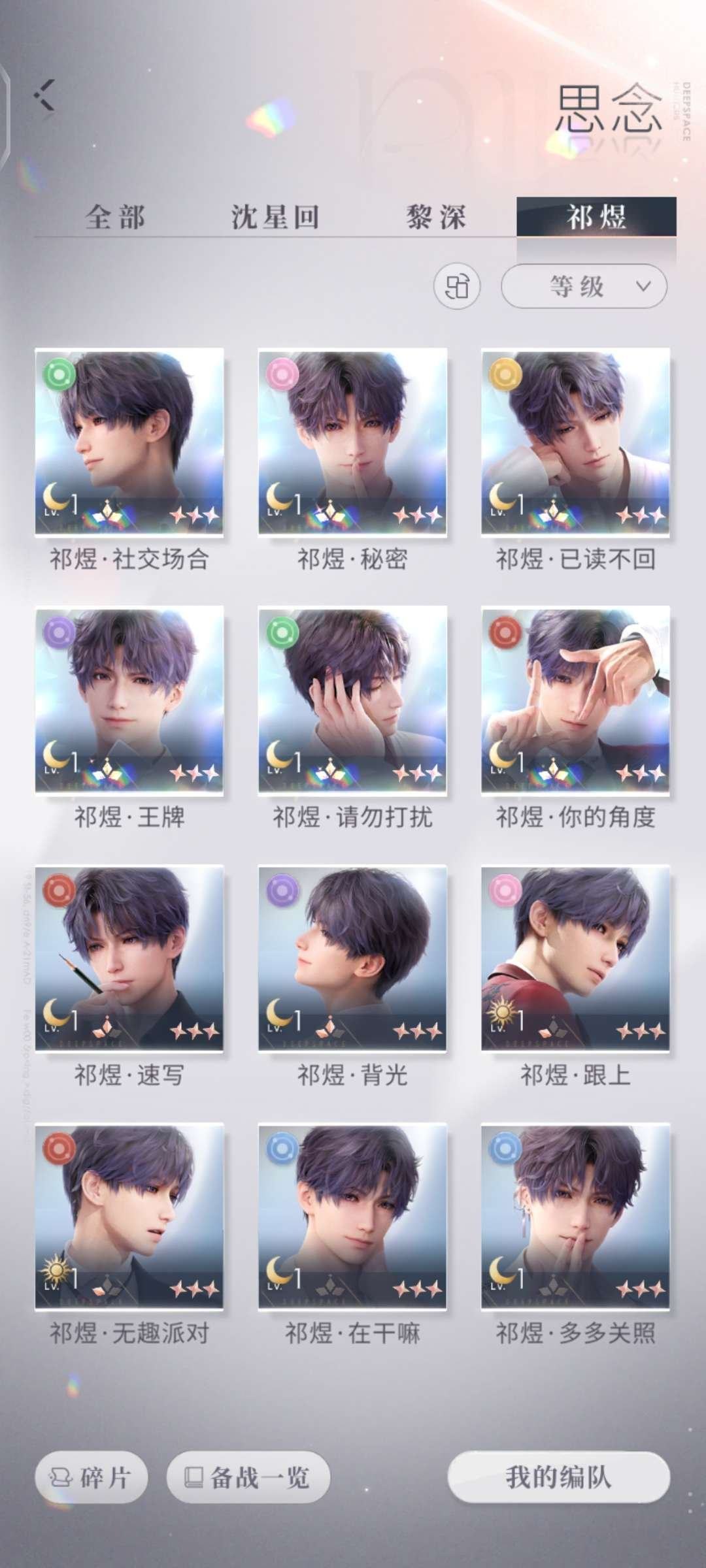Open the 祁煜·社交场合 card

tap(129, 442)
